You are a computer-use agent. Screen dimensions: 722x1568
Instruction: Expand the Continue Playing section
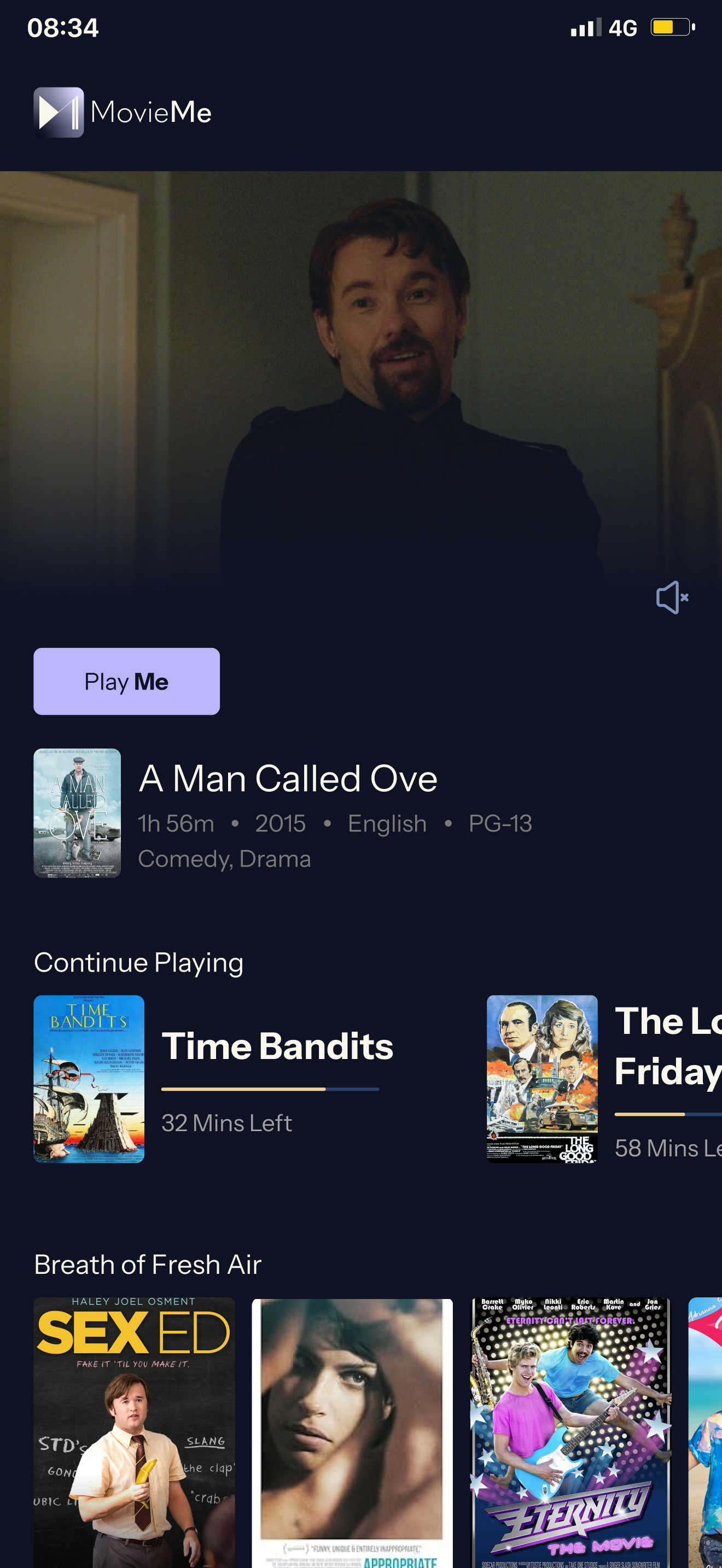click(139, 962)
